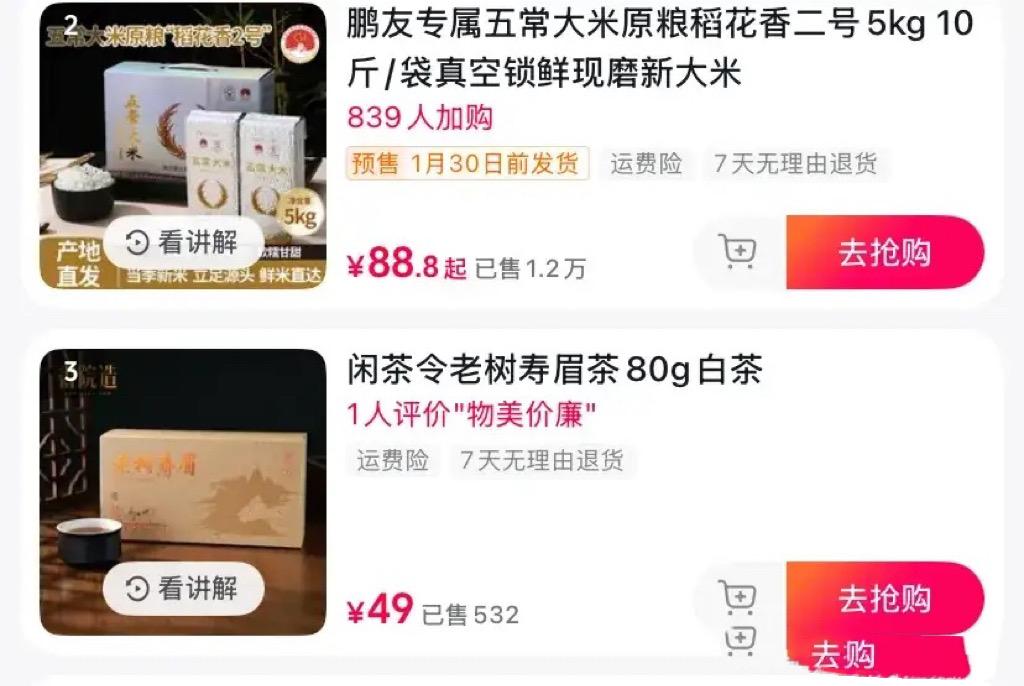Watch 看讲解 for the 五常大米 rice
Viewport: 1024px width, 686px height.
pos(184,242)
